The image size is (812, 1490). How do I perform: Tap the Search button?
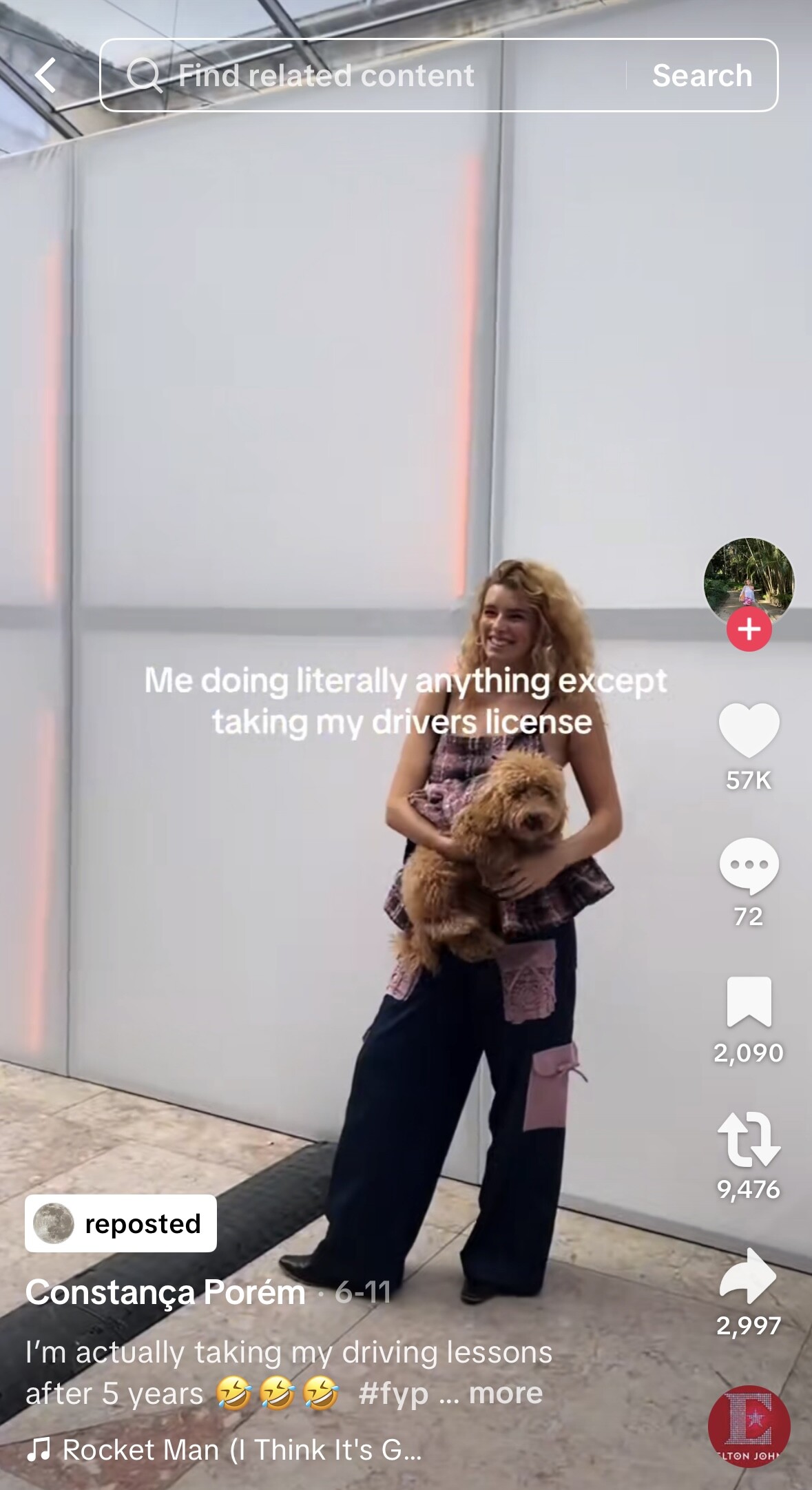point(702,75)
